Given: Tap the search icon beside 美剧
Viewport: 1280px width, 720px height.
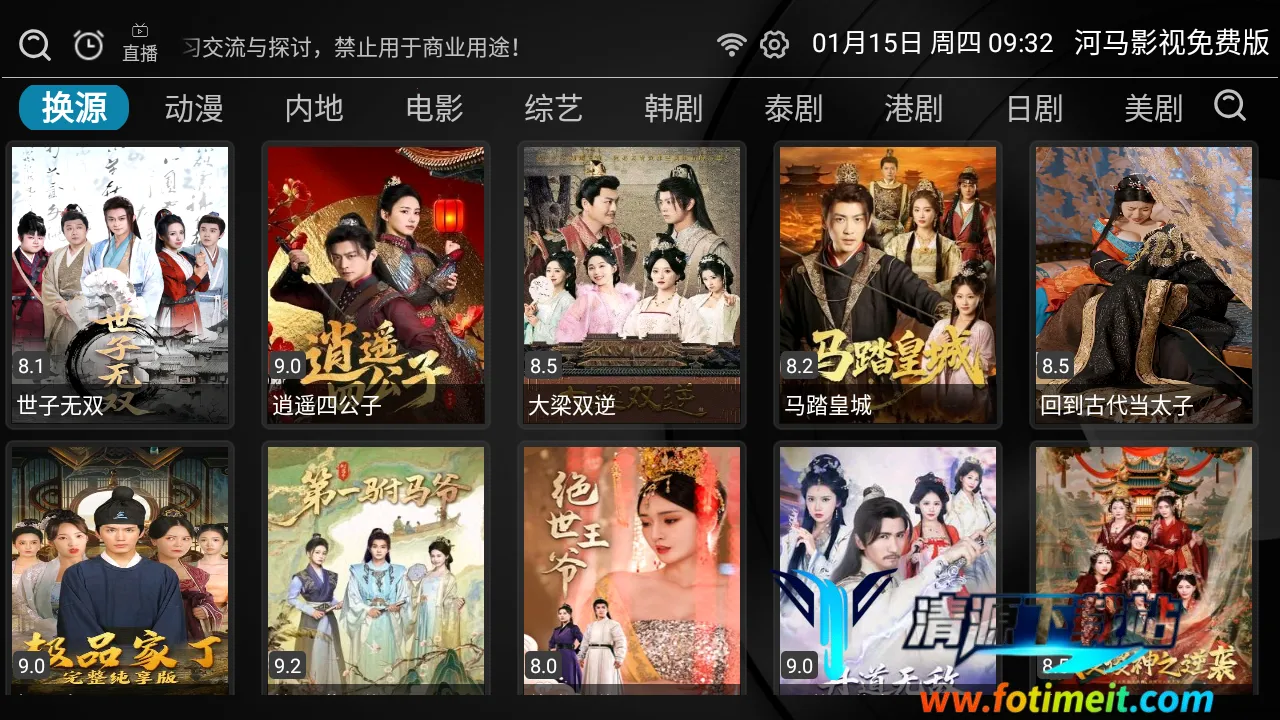Looking at the screenshot, I should pyautogui.click(x=1229, y=105).
